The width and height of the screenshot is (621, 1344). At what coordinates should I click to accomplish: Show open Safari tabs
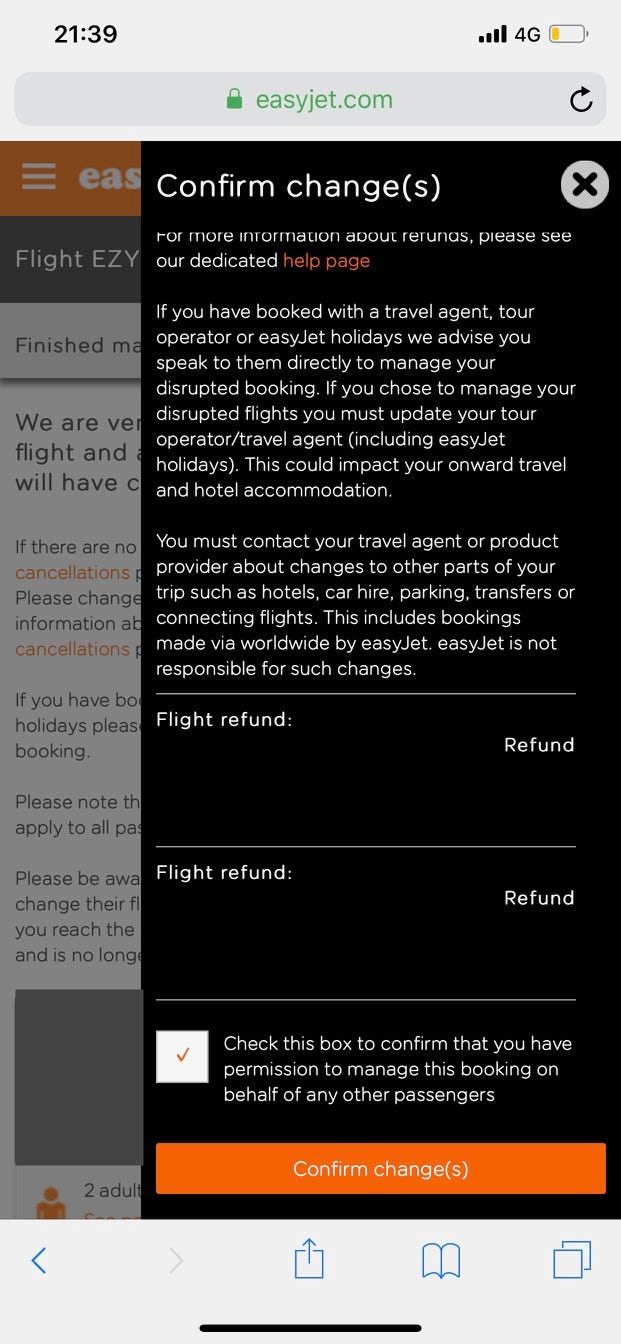[572, 1259]
